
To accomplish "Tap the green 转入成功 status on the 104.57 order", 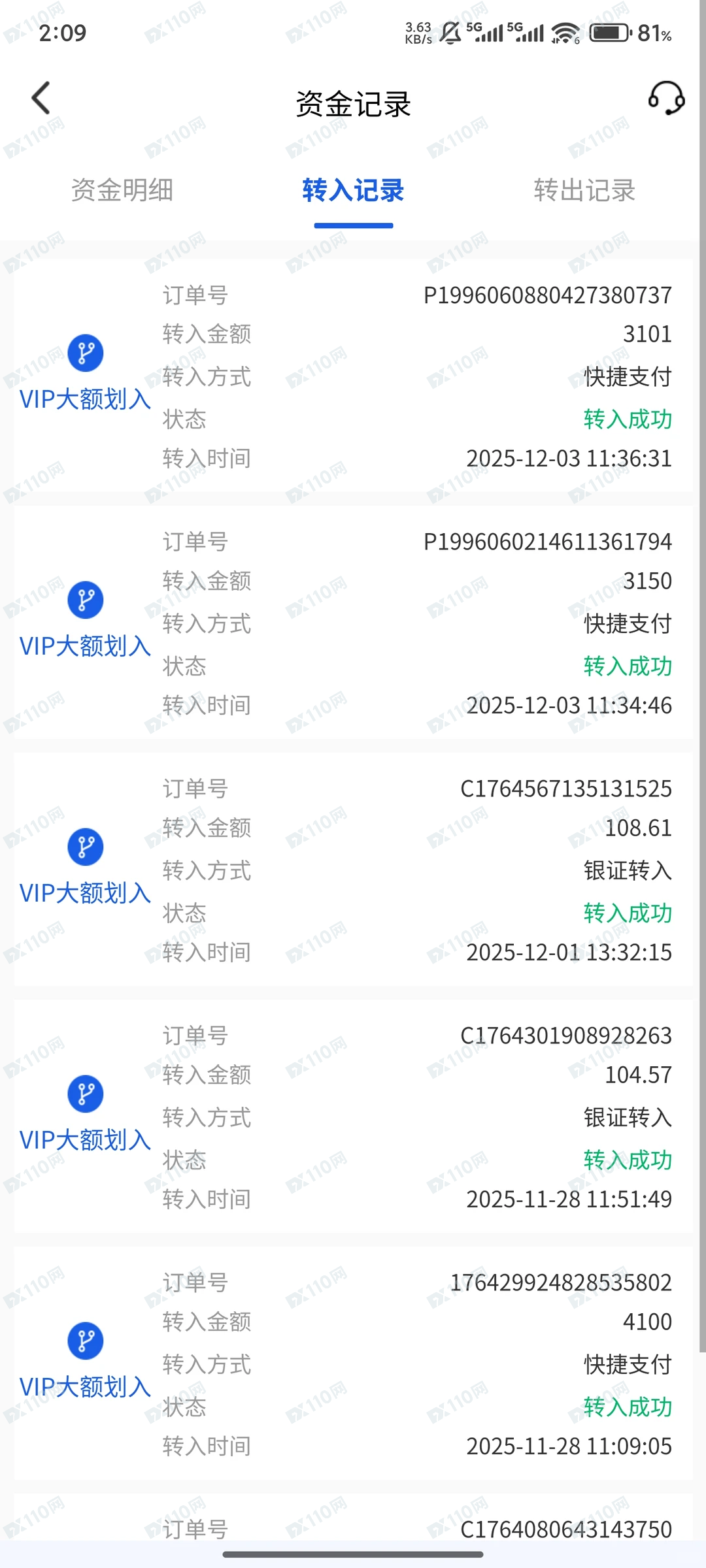I will [x=628, y=1160].
